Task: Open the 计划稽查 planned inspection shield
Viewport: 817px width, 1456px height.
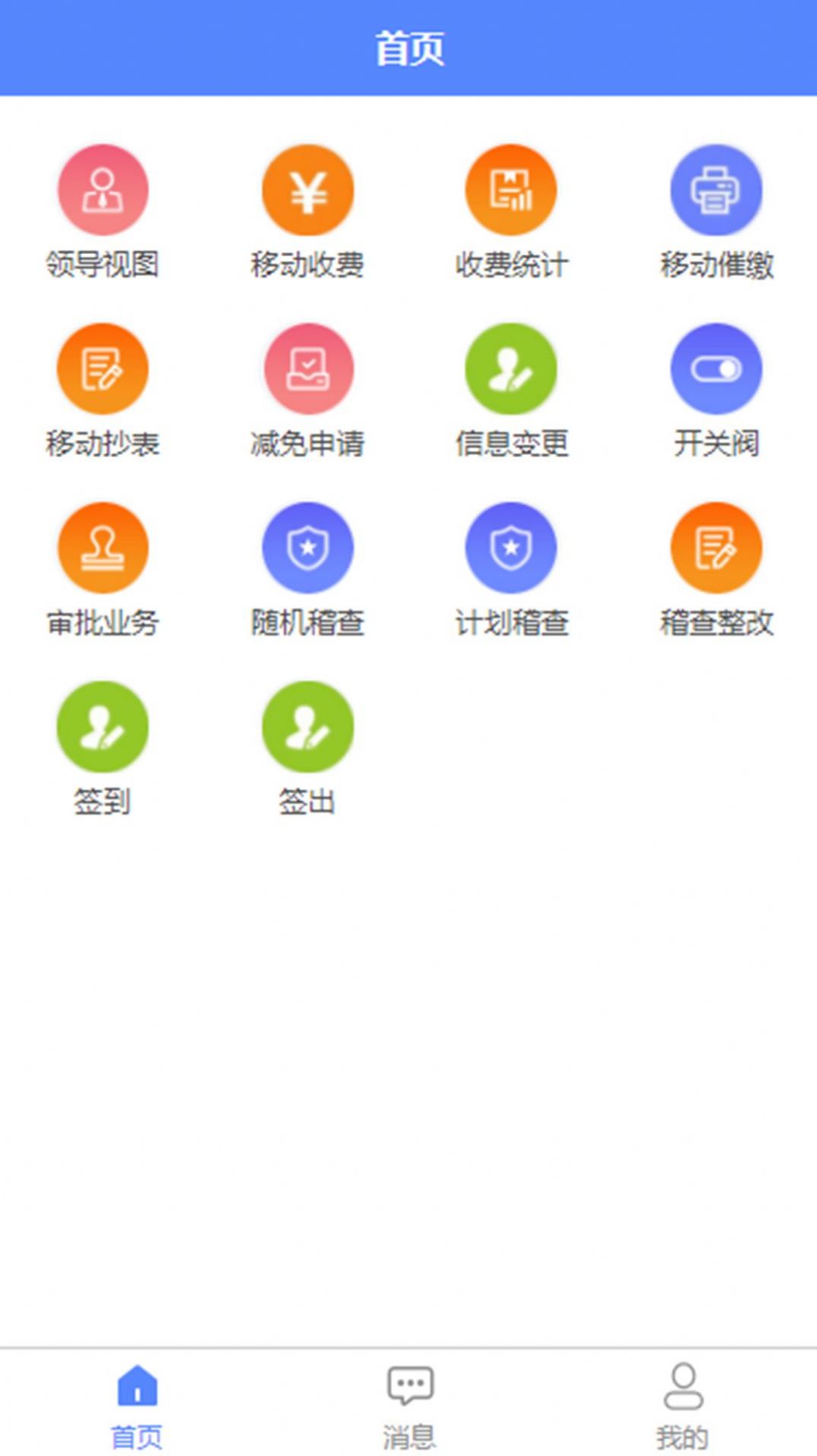Action: (x=511, y=547)
